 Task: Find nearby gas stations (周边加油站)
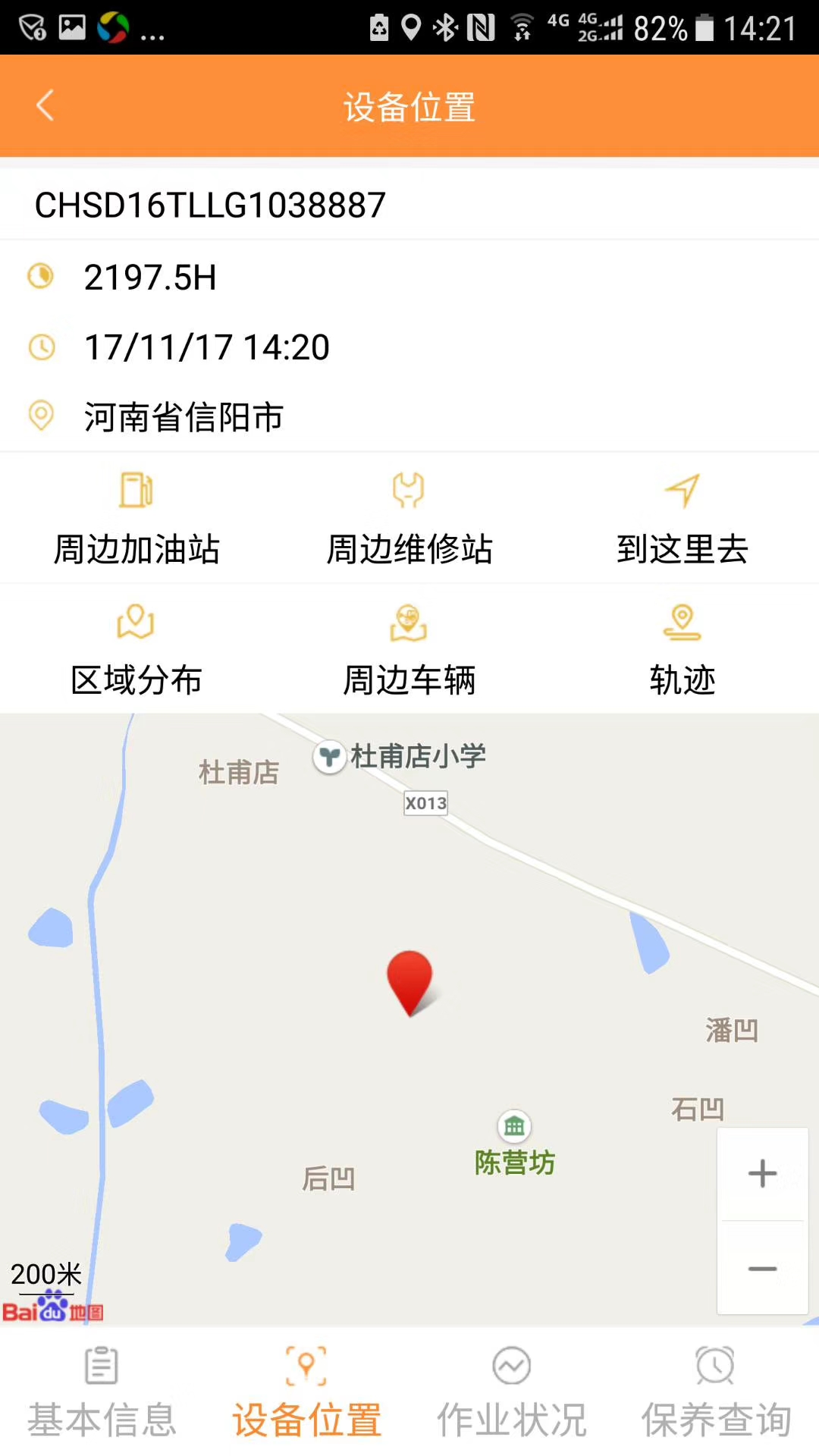click(x=136, y=519)
